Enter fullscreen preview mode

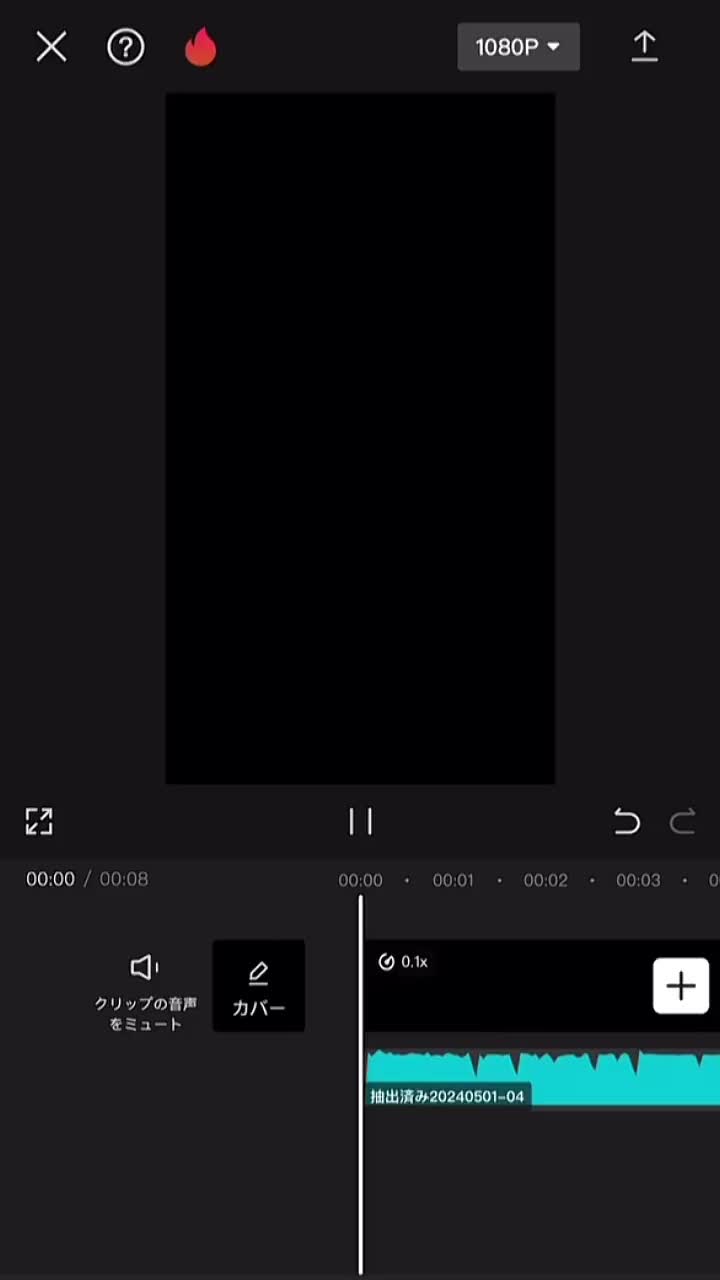[x=39, y=822]
